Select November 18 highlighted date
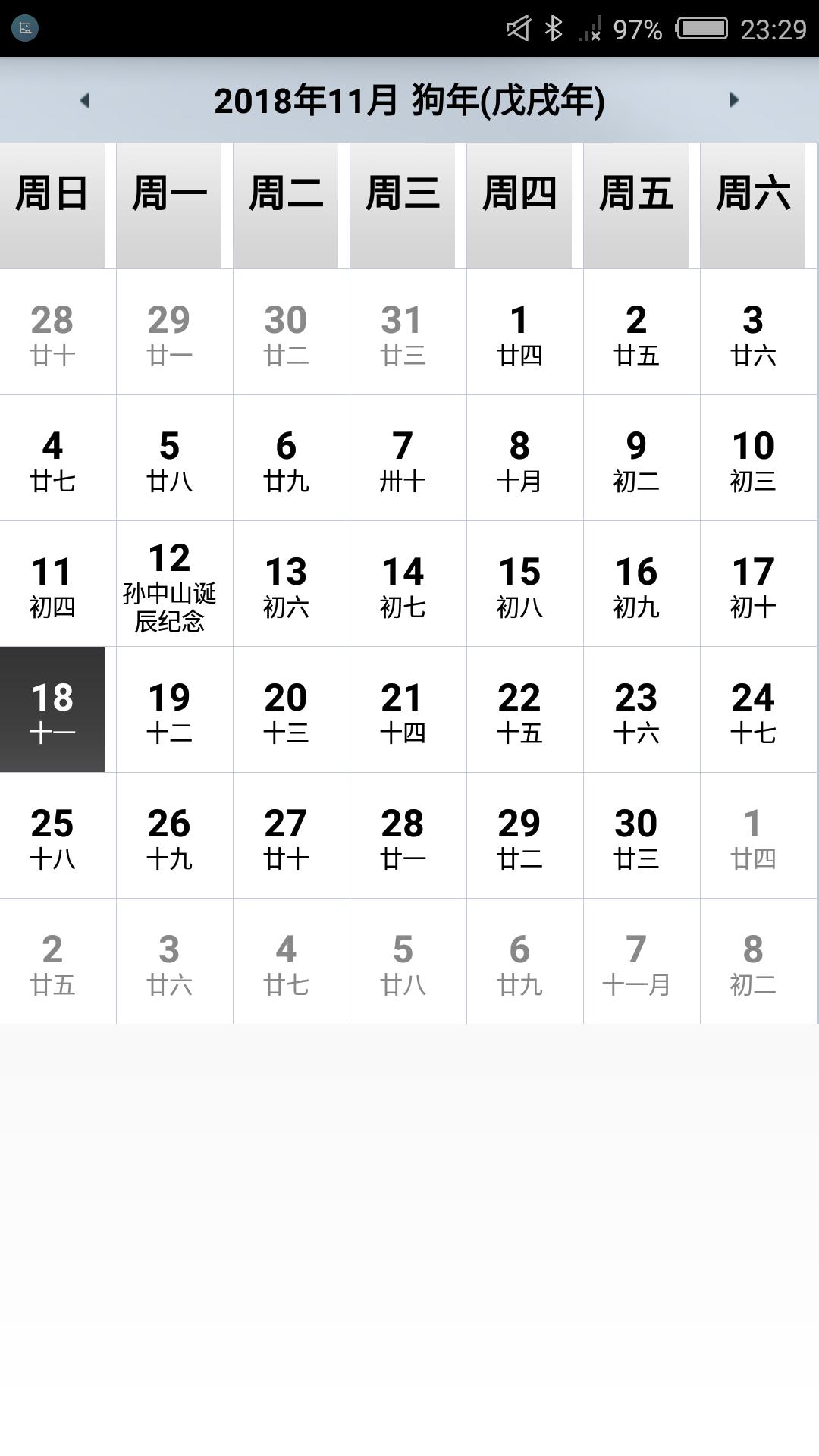The width and height of the screenshot is (819, 1456). point(52,711)
